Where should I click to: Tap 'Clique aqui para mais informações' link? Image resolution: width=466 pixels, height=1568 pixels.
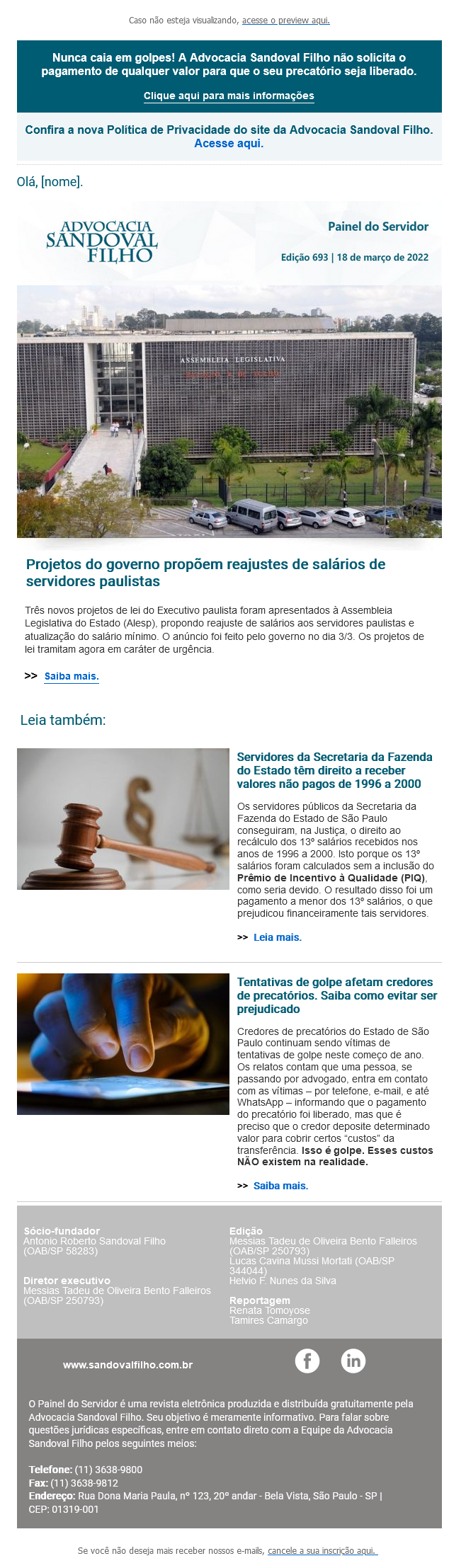click(x=229, y=96)
